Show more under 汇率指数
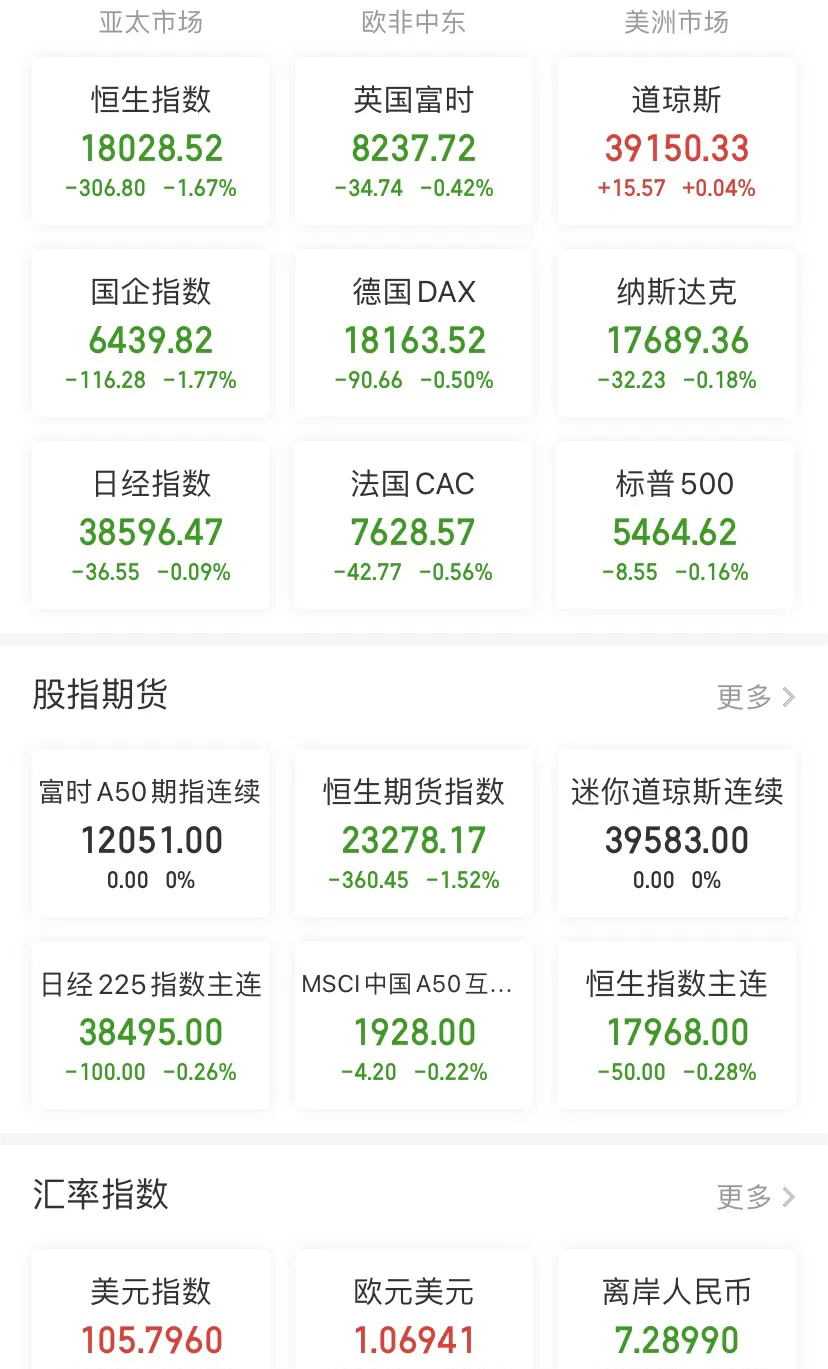This screenshot has height=1369, width=828. 755,1196
